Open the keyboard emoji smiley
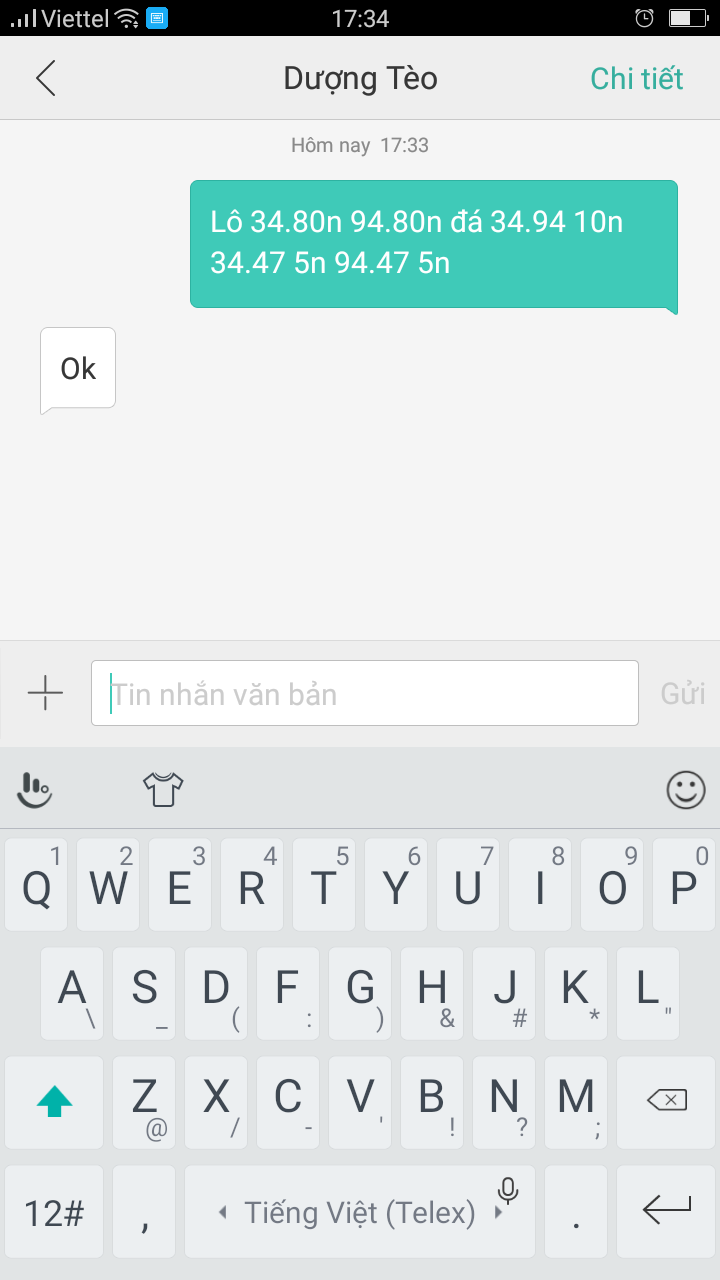This screenshot has height=1280, width=720. (x=685, y=790)
